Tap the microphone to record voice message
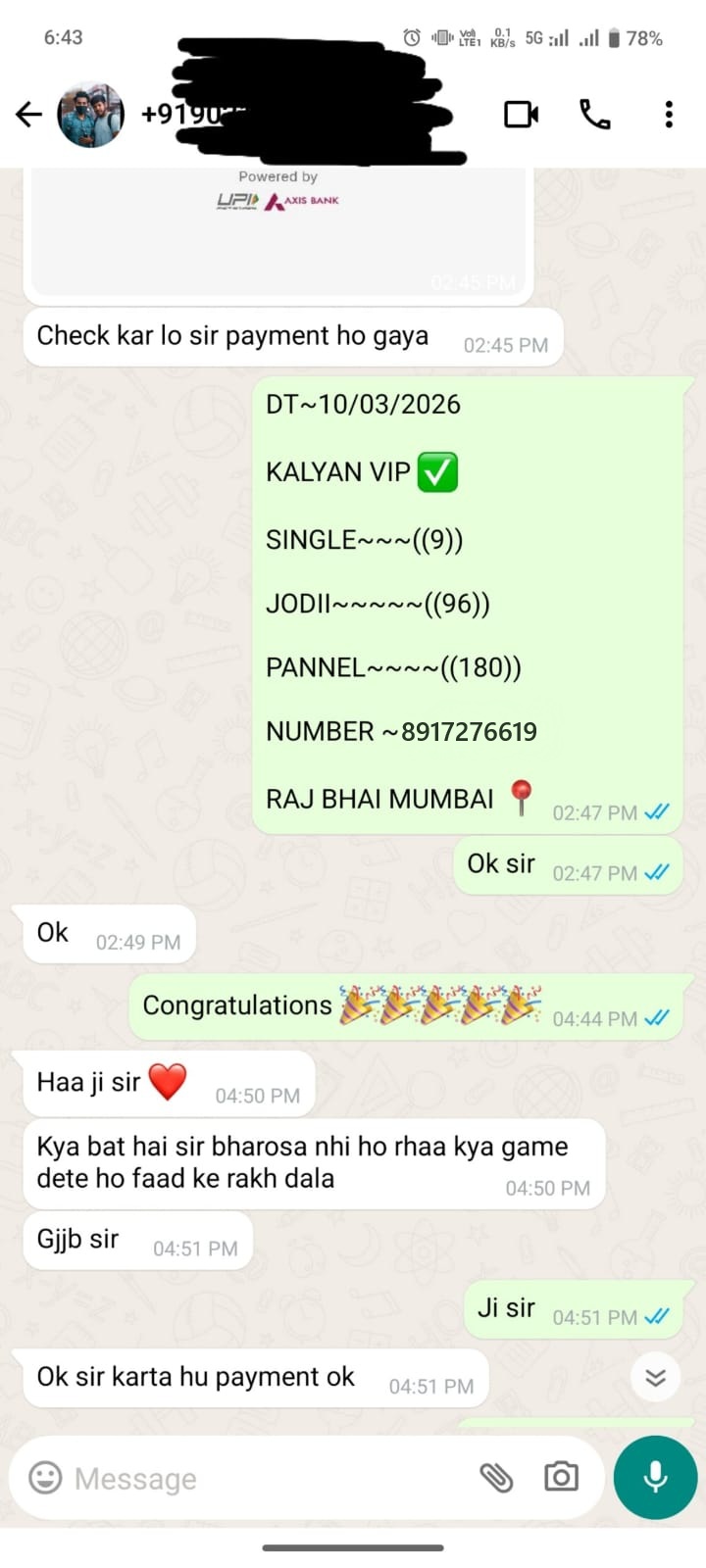This screenshot has width=706, height=1568. point(654,1478)
